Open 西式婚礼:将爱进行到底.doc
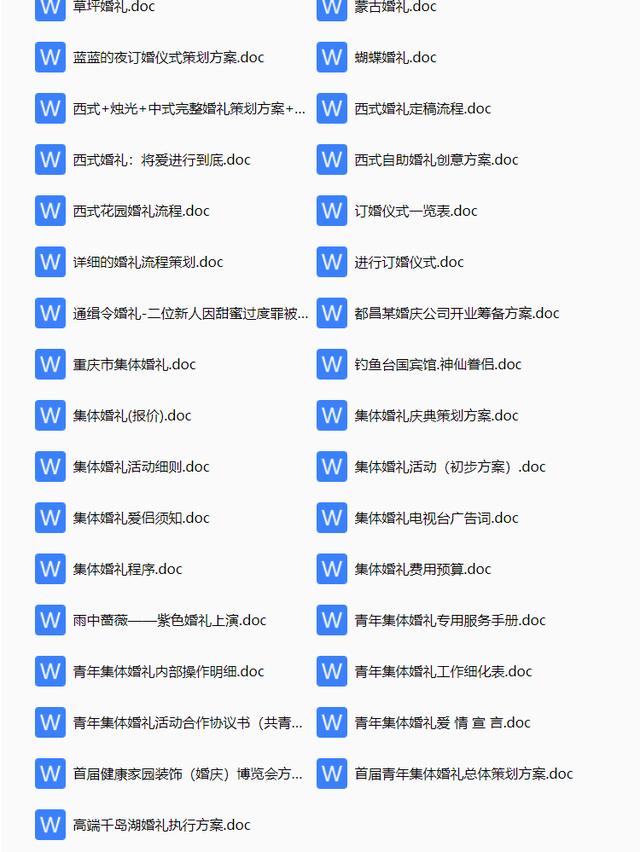The height and width of the screenshot is (852, 640). 161,160
